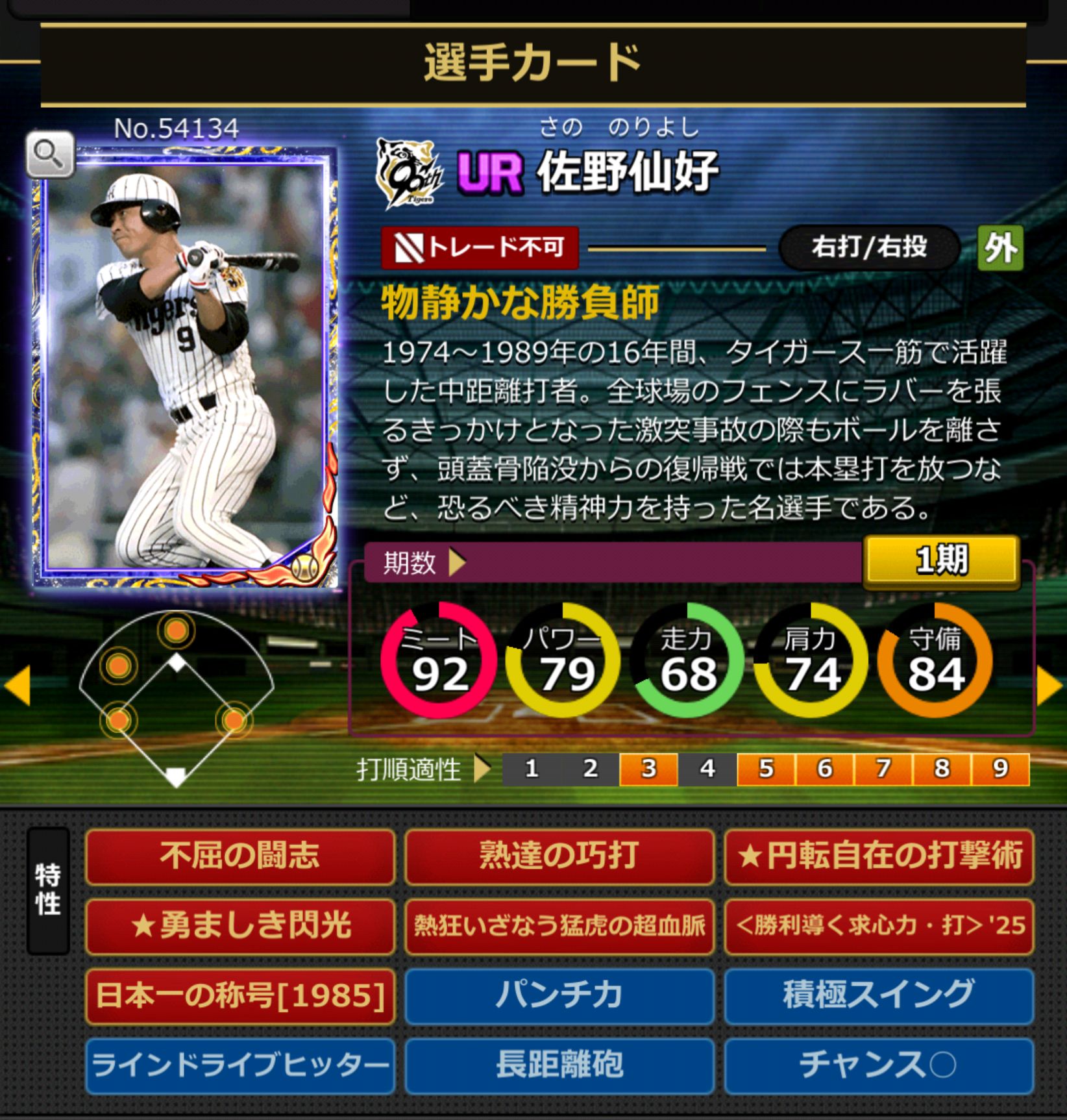
Task: View the ラインドライブヒッター trait
Action: 239,1065
